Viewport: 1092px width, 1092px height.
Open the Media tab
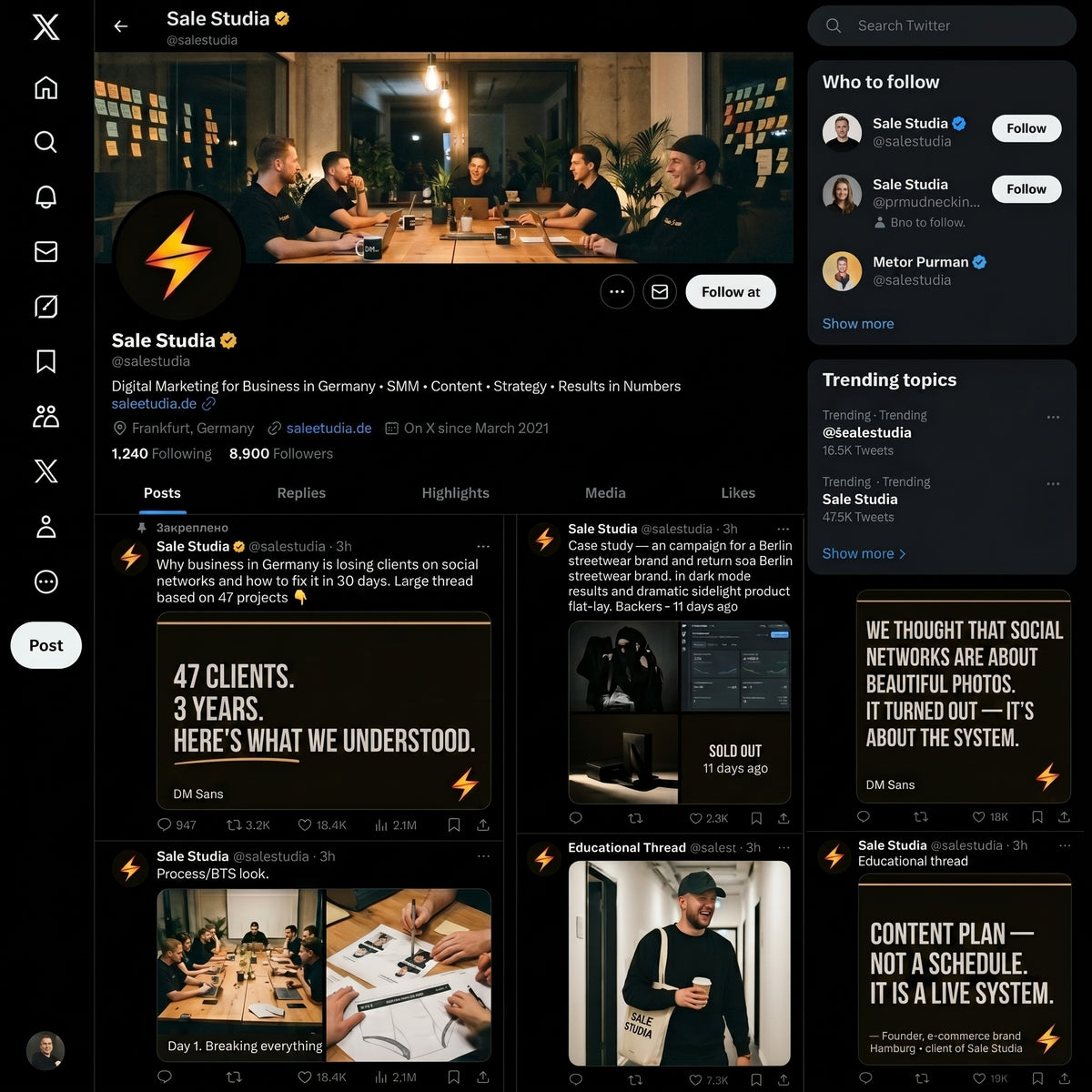tap(605, 492)
